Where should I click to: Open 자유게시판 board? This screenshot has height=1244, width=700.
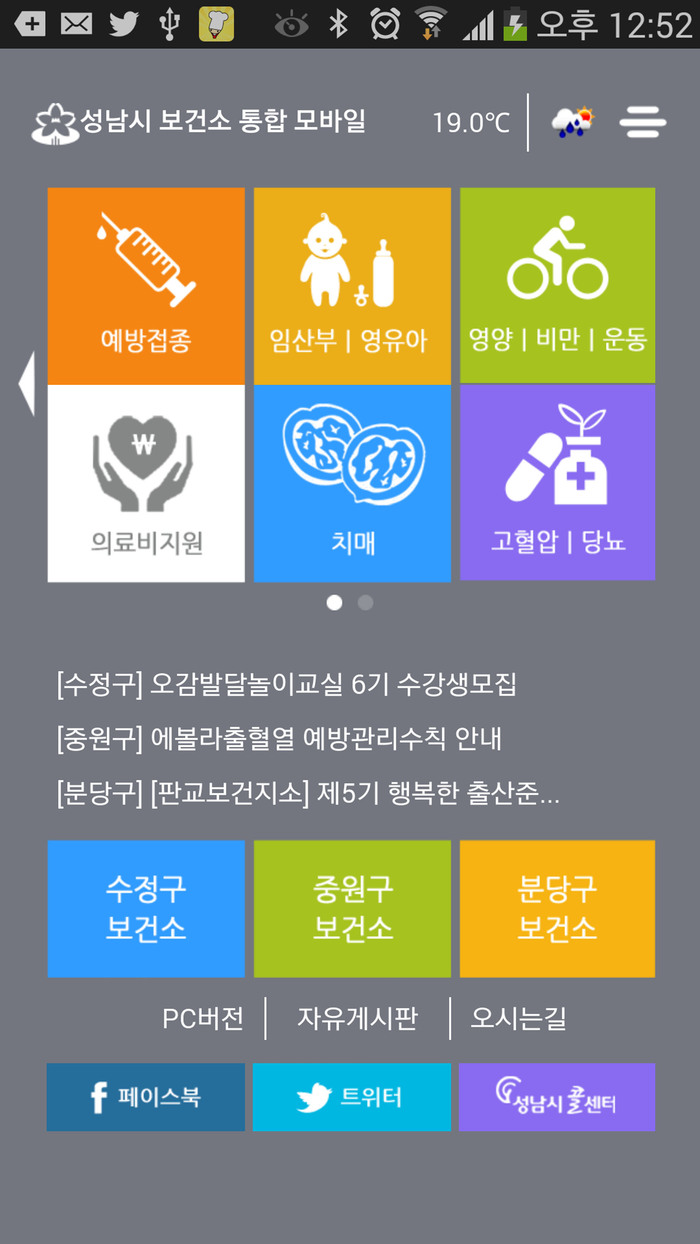(x=357, y=1019)
